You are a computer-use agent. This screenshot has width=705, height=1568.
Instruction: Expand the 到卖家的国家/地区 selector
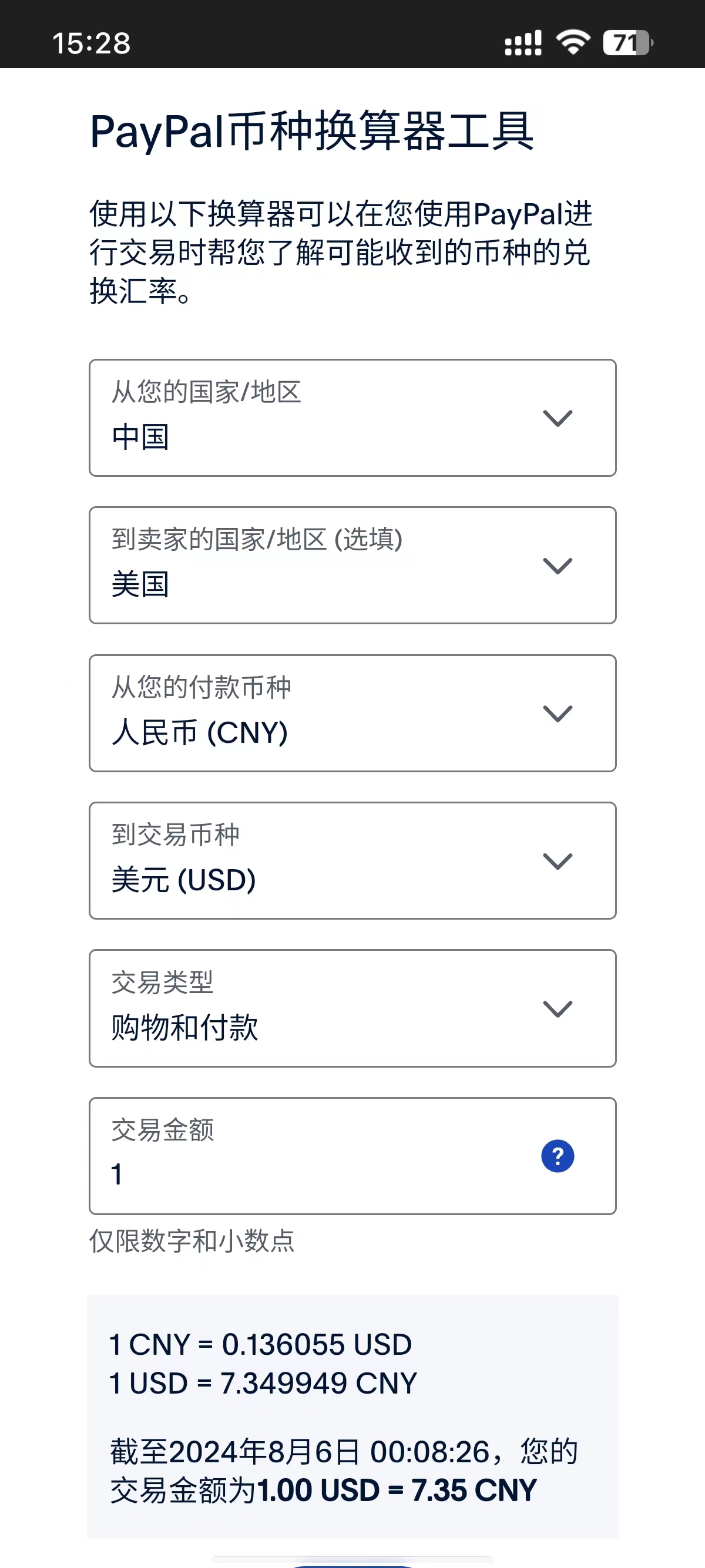pos(352,566)
